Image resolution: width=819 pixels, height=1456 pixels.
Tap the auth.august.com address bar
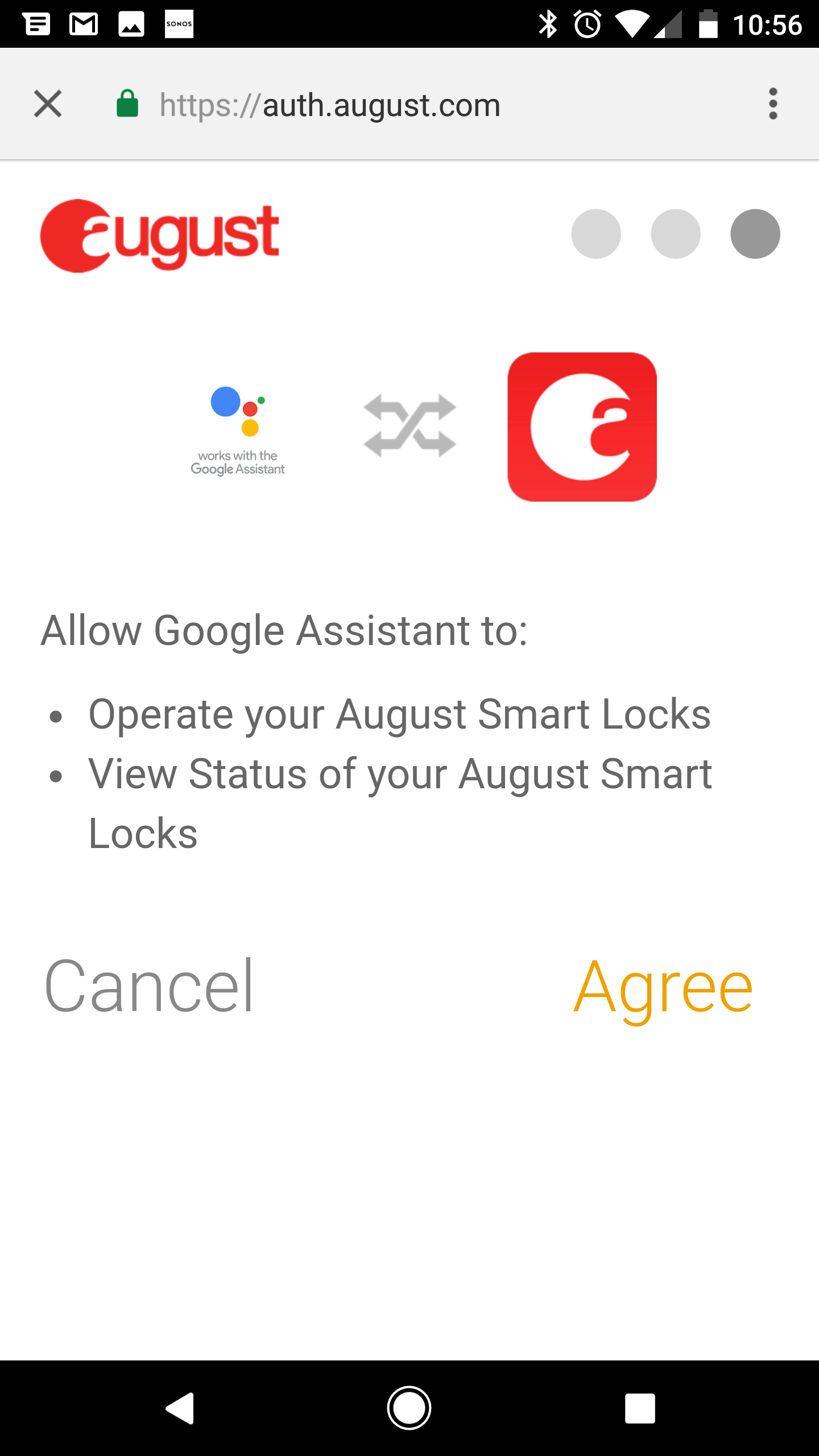pos(330,105)
